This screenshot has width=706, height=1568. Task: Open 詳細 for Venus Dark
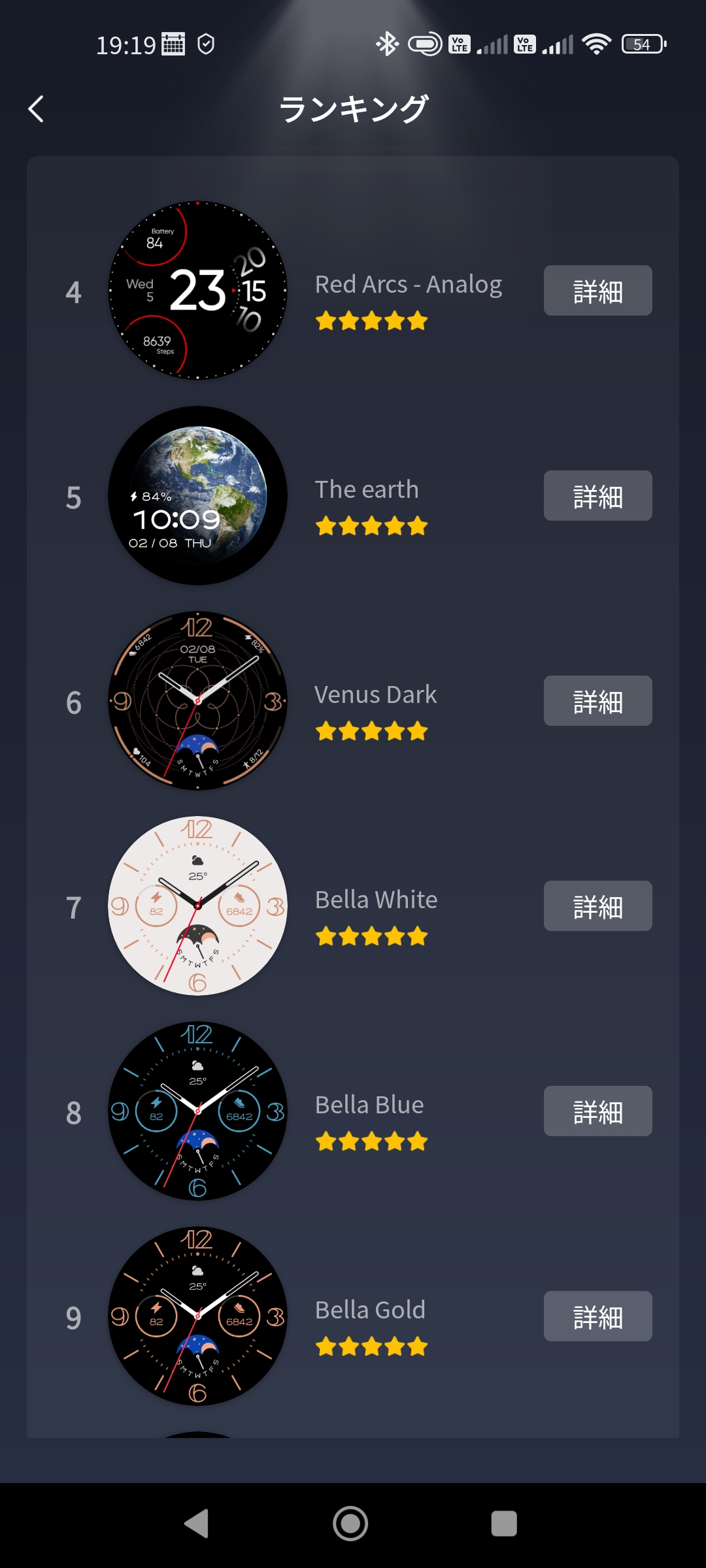(x=597, y=701)
